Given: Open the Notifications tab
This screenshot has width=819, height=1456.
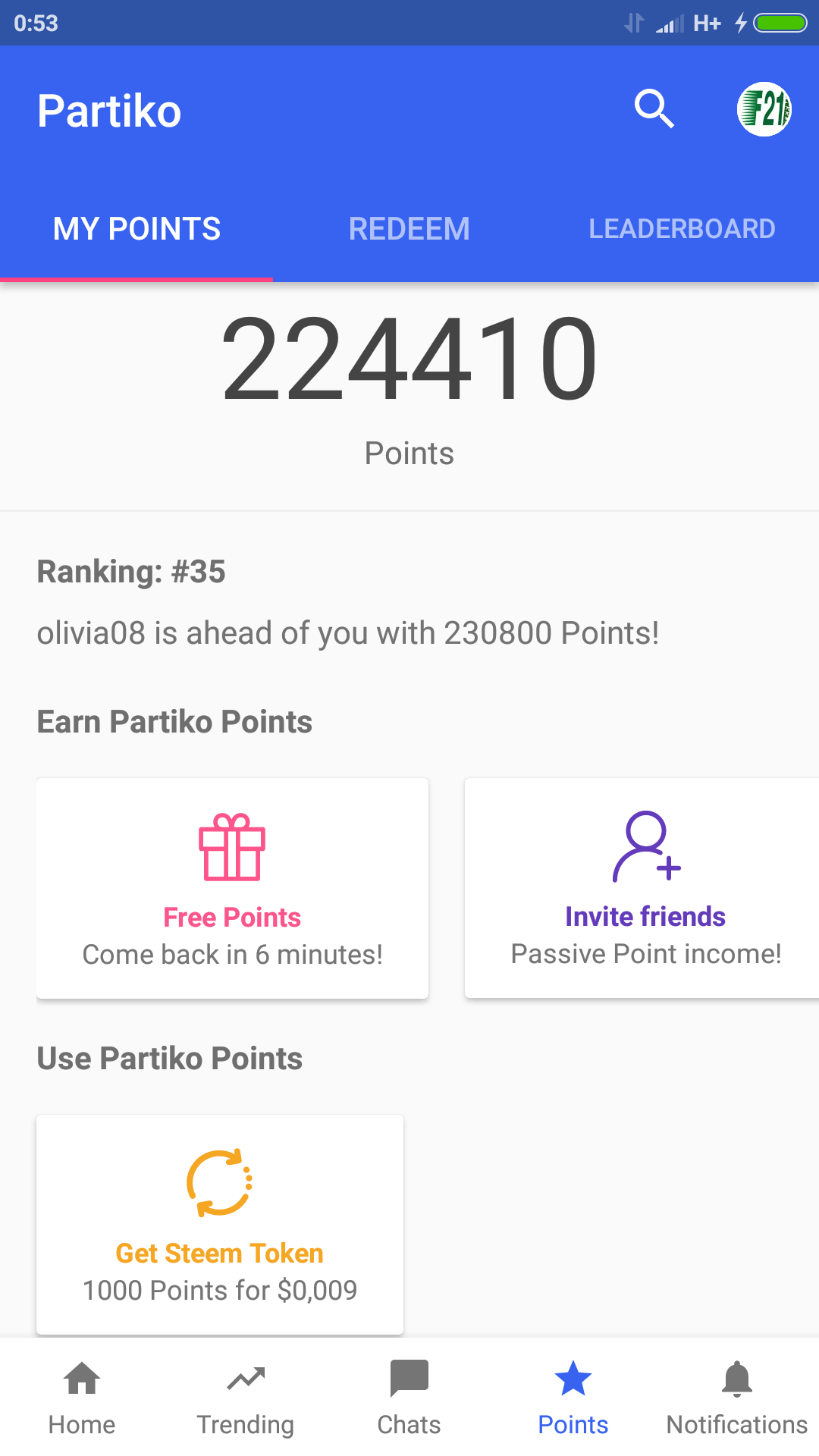Looking at the screenshot, I should click(737, 1398).
